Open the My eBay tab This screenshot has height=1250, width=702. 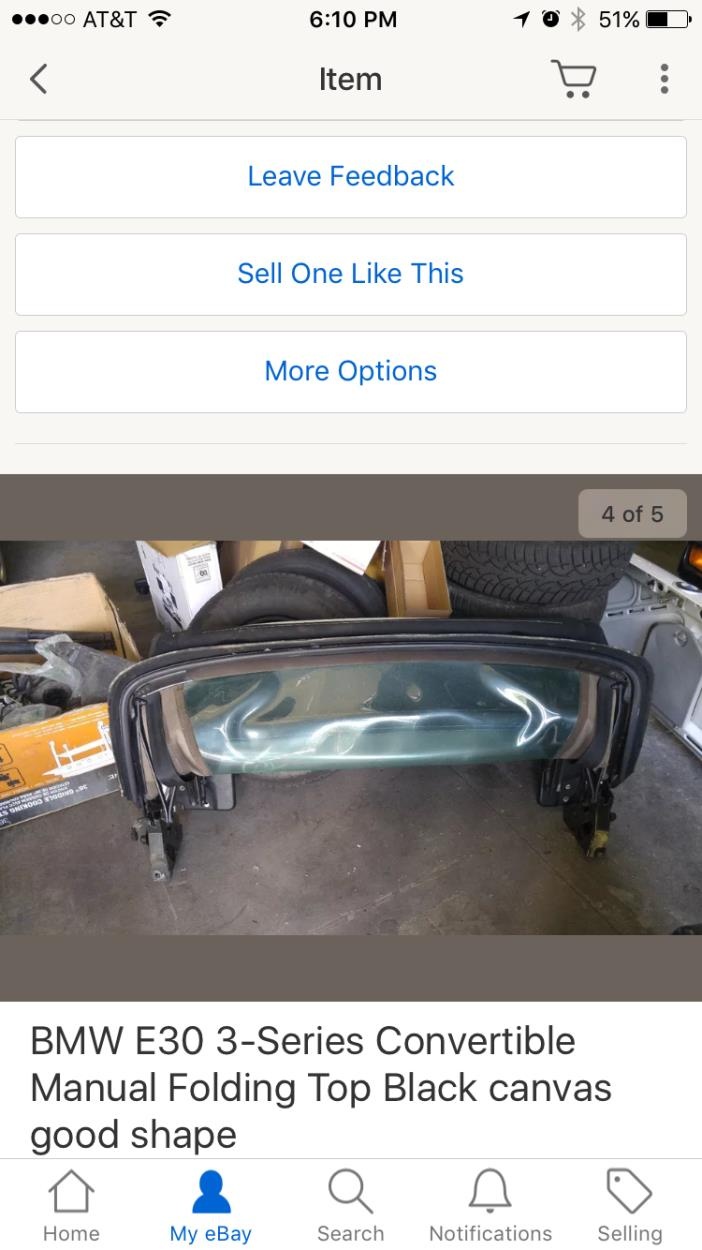click(x=210, y=1206)
